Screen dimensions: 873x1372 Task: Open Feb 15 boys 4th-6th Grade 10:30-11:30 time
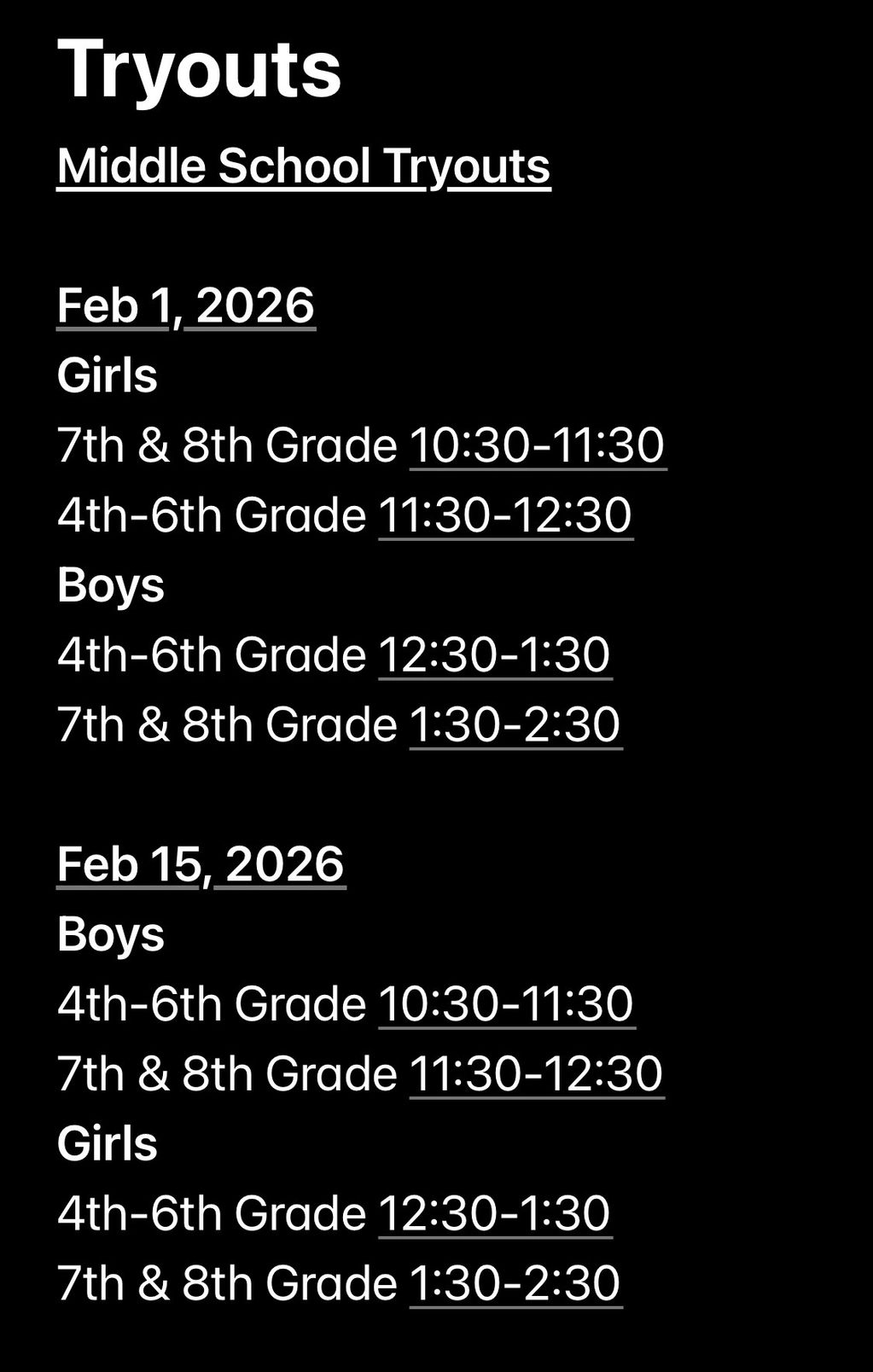coord(506,1004)
